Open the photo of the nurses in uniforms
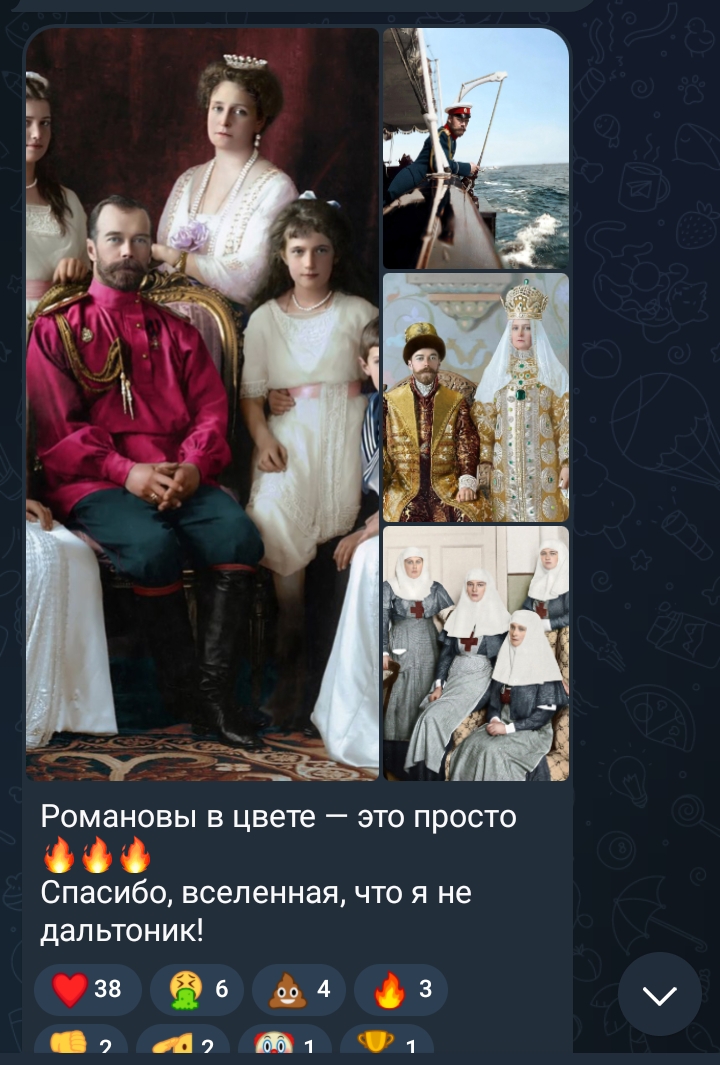 [476, 653]
